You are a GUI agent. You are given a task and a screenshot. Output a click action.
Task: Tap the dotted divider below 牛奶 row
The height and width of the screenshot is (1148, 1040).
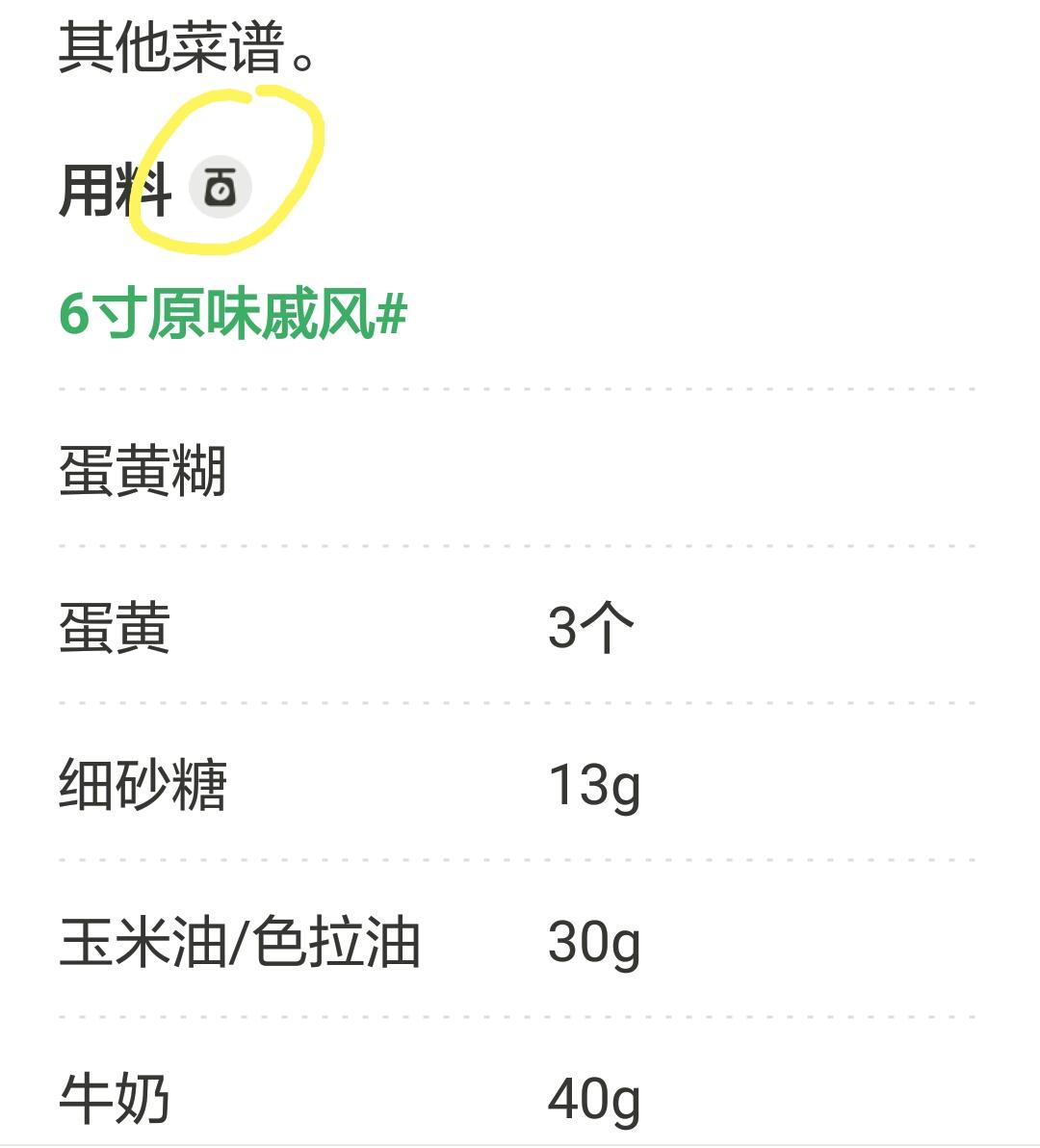coord(520,1142)
